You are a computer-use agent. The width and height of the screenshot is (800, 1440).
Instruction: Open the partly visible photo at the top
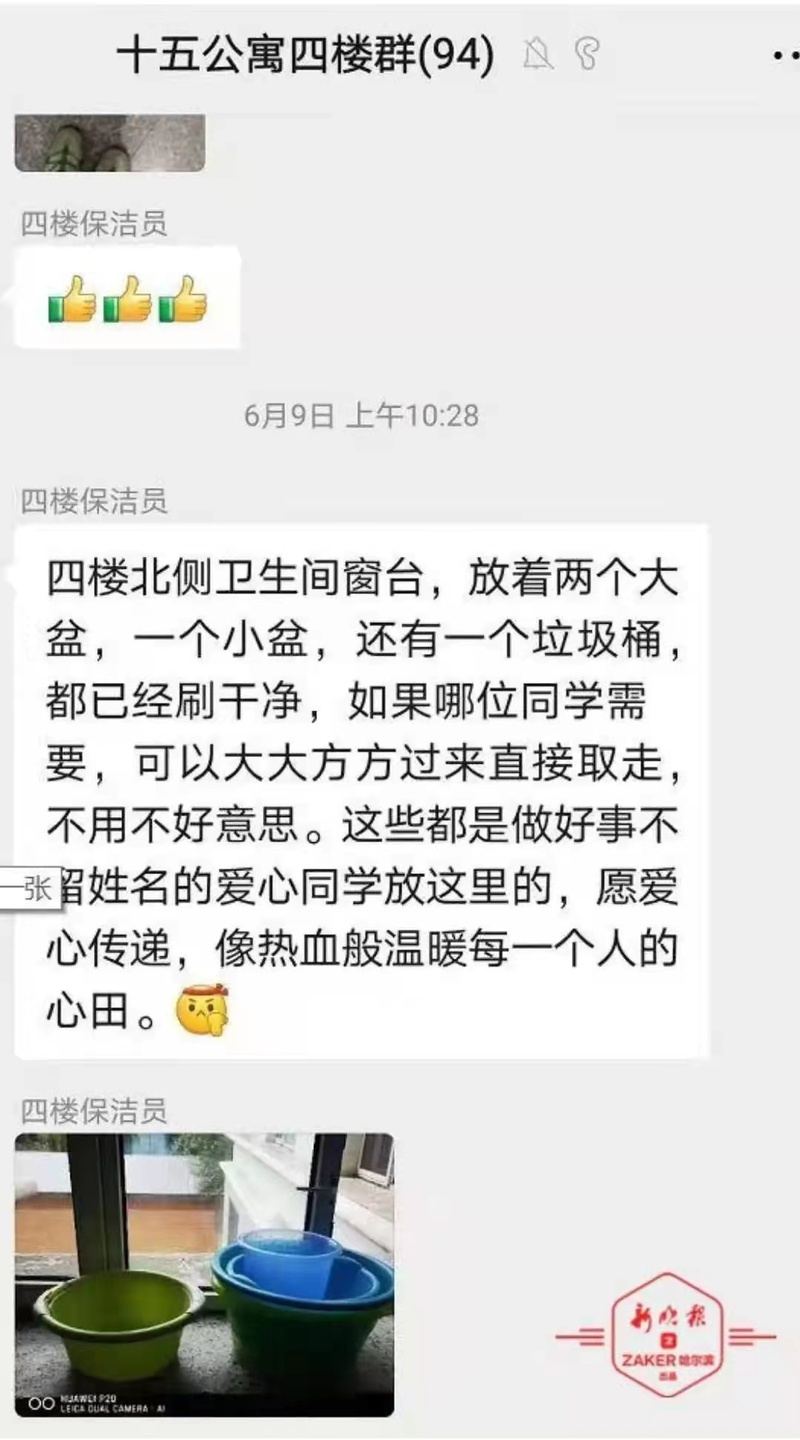[x=110, y=142]
